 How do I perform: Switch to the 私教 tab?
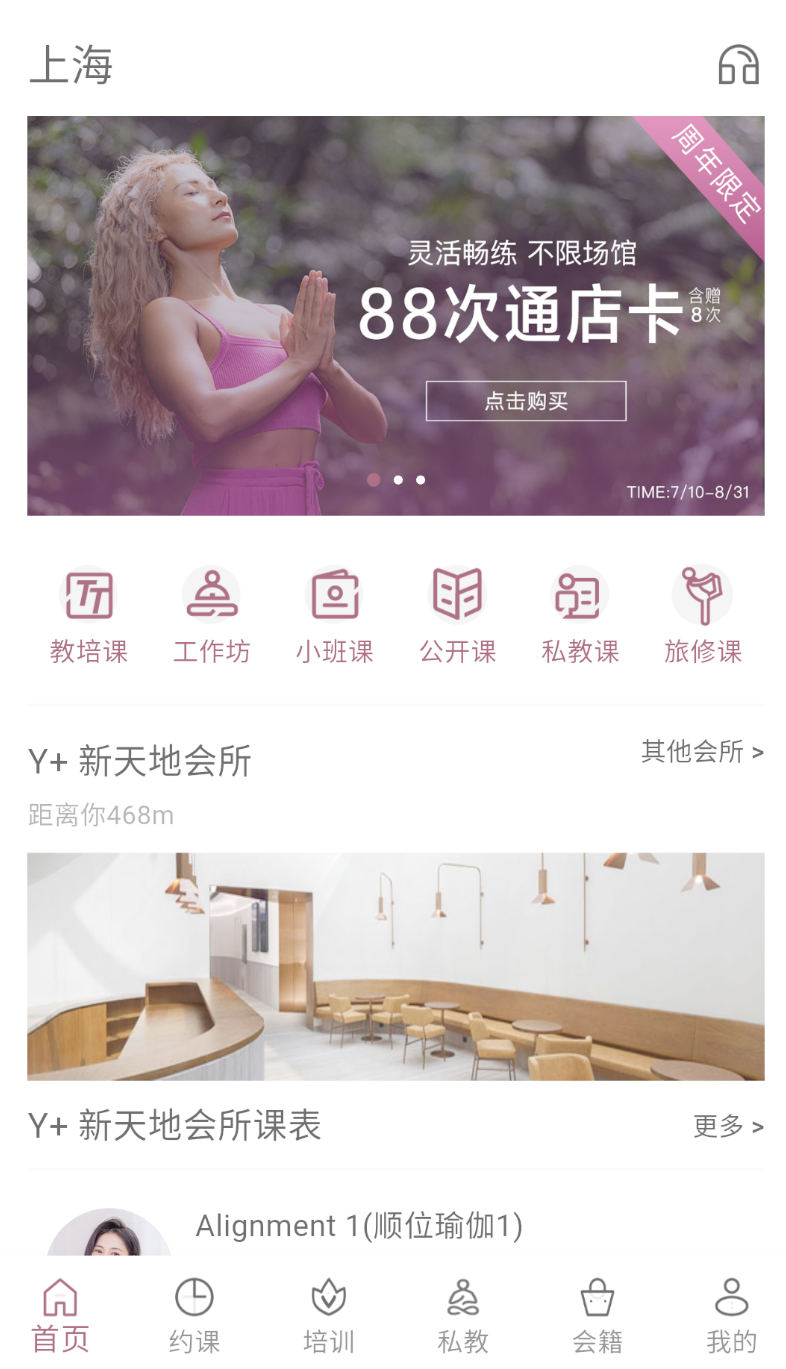[463, 1315]
